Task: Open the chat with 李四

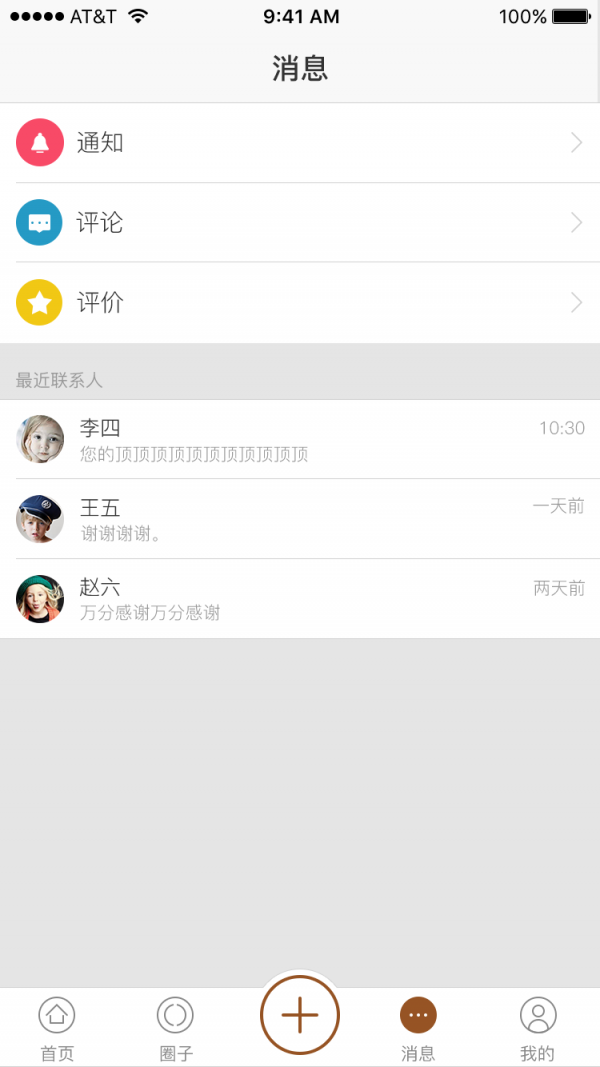Action: [300, 439]
